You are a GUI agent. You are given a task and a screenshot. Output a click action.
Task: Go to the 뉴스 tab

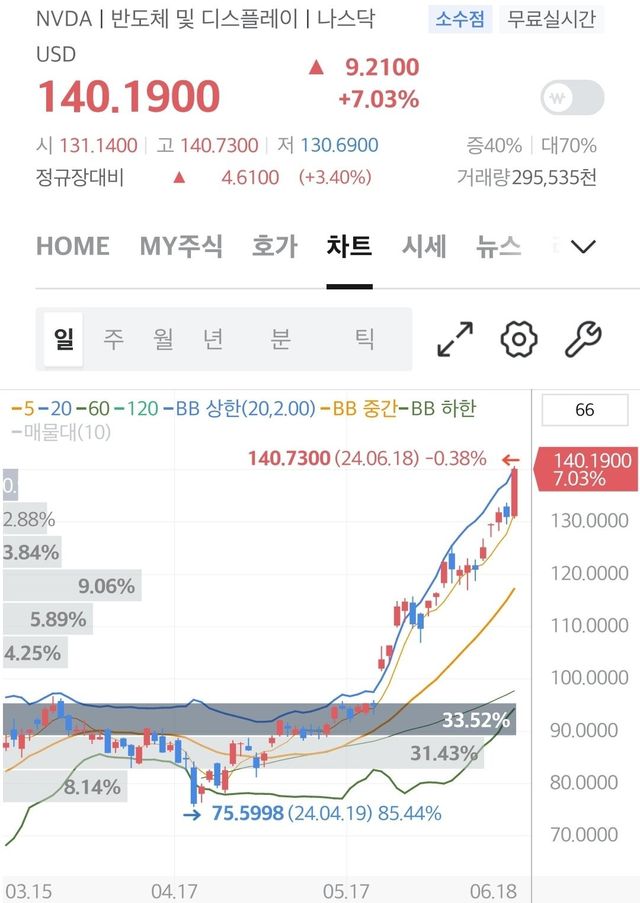coord(498,246)
